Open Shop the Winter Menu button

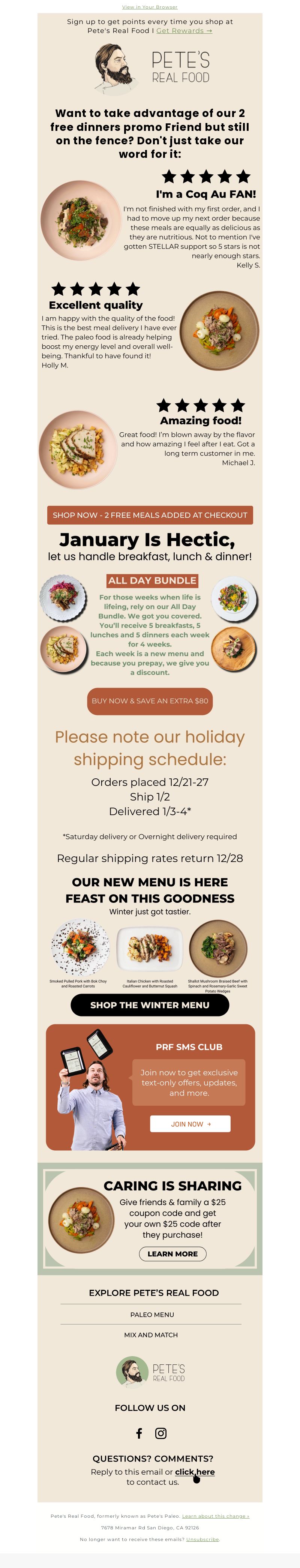click(150, 1005)
